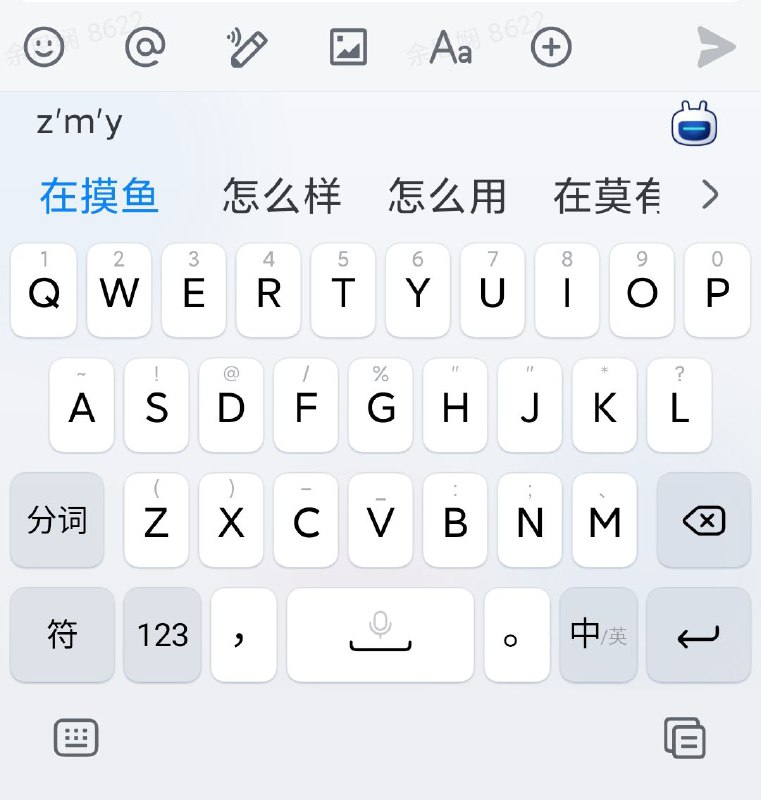Open the doodle pen tool
761x800 pixels.
tap(247, 46)
